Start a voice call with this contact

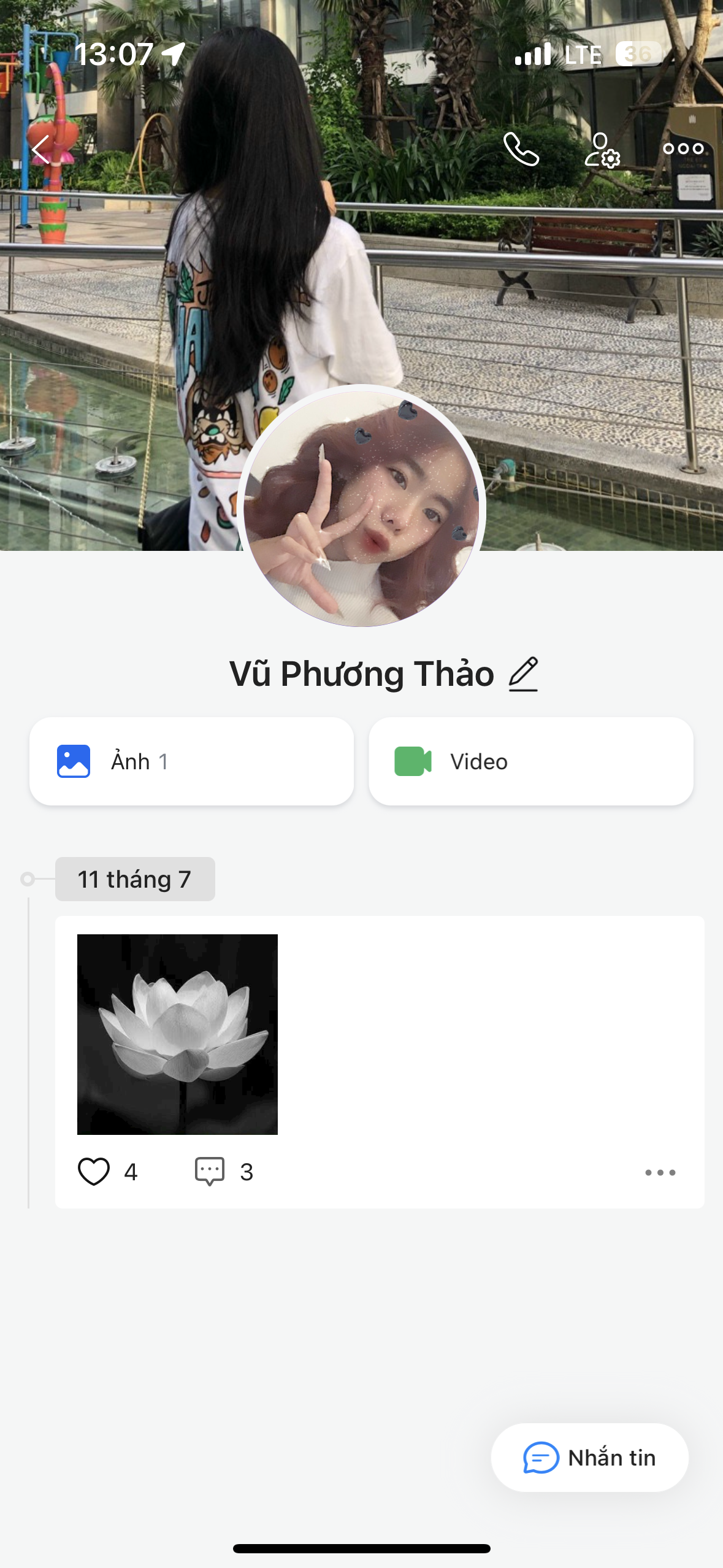521,149
